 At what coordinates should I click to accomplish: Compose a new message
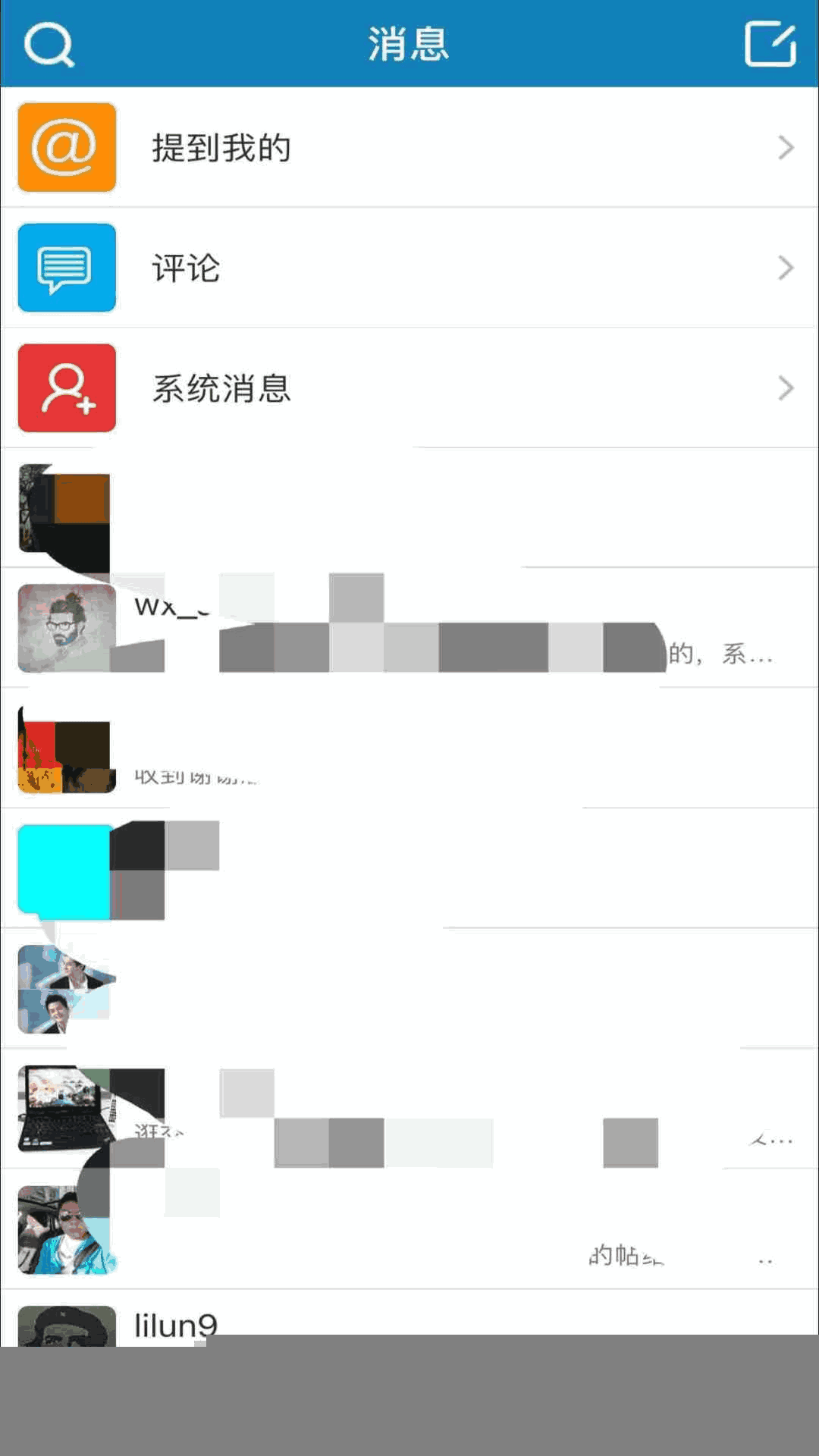770,45
